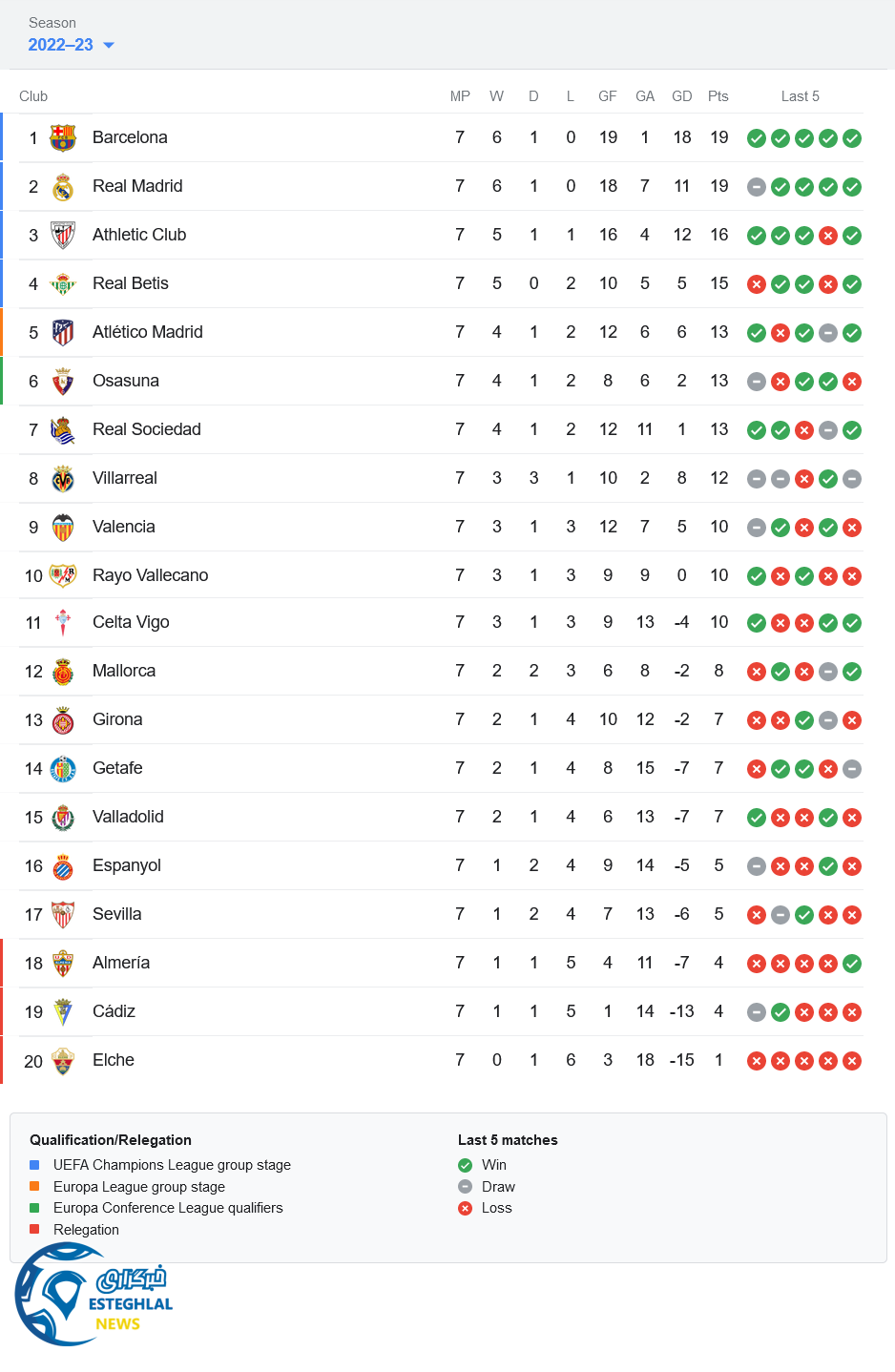Open the Rayo Vallecano row
The height and width of the screenshot is (1372, 895).
pyautogui.click(x=151, y=575)
